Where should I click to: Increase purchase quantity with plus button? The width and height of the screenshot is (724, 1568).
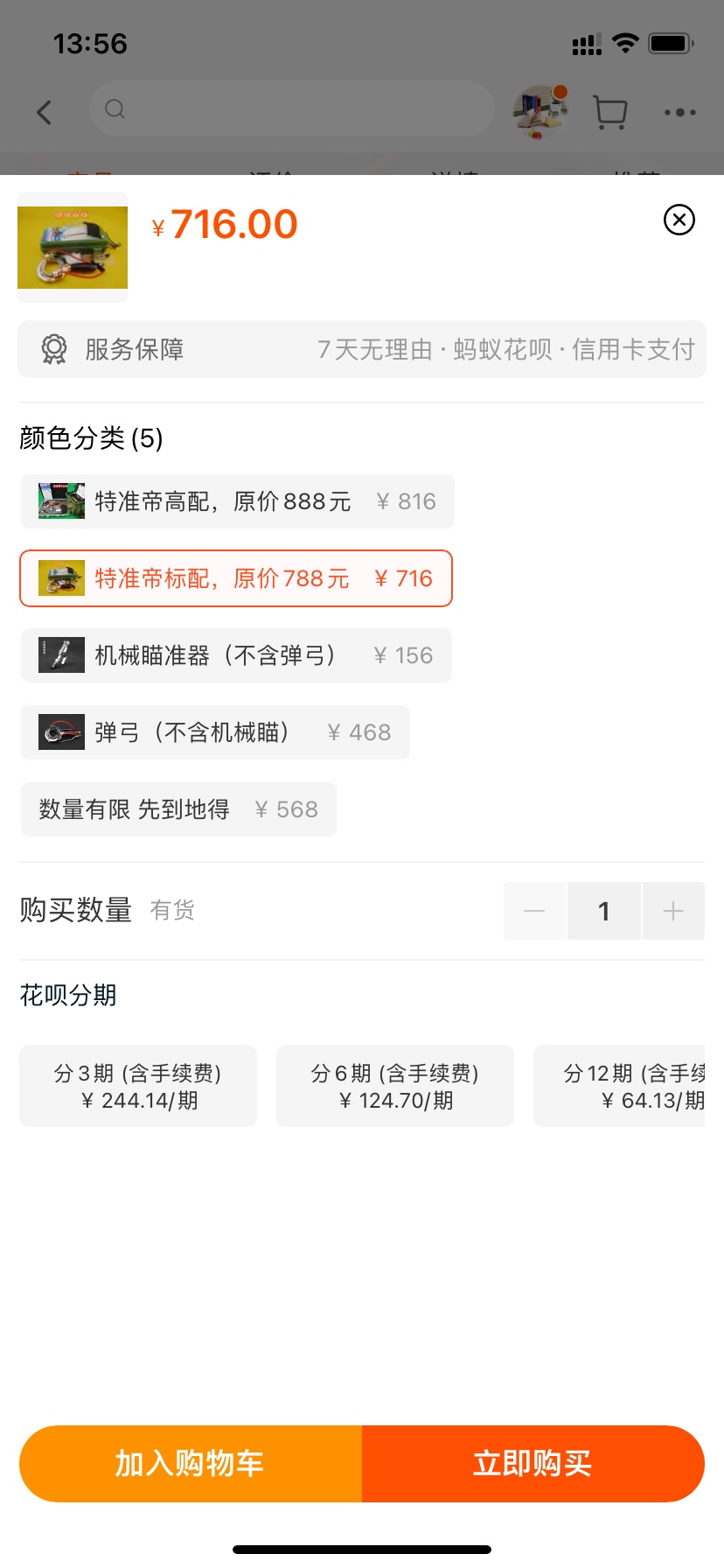coord(673,911)
